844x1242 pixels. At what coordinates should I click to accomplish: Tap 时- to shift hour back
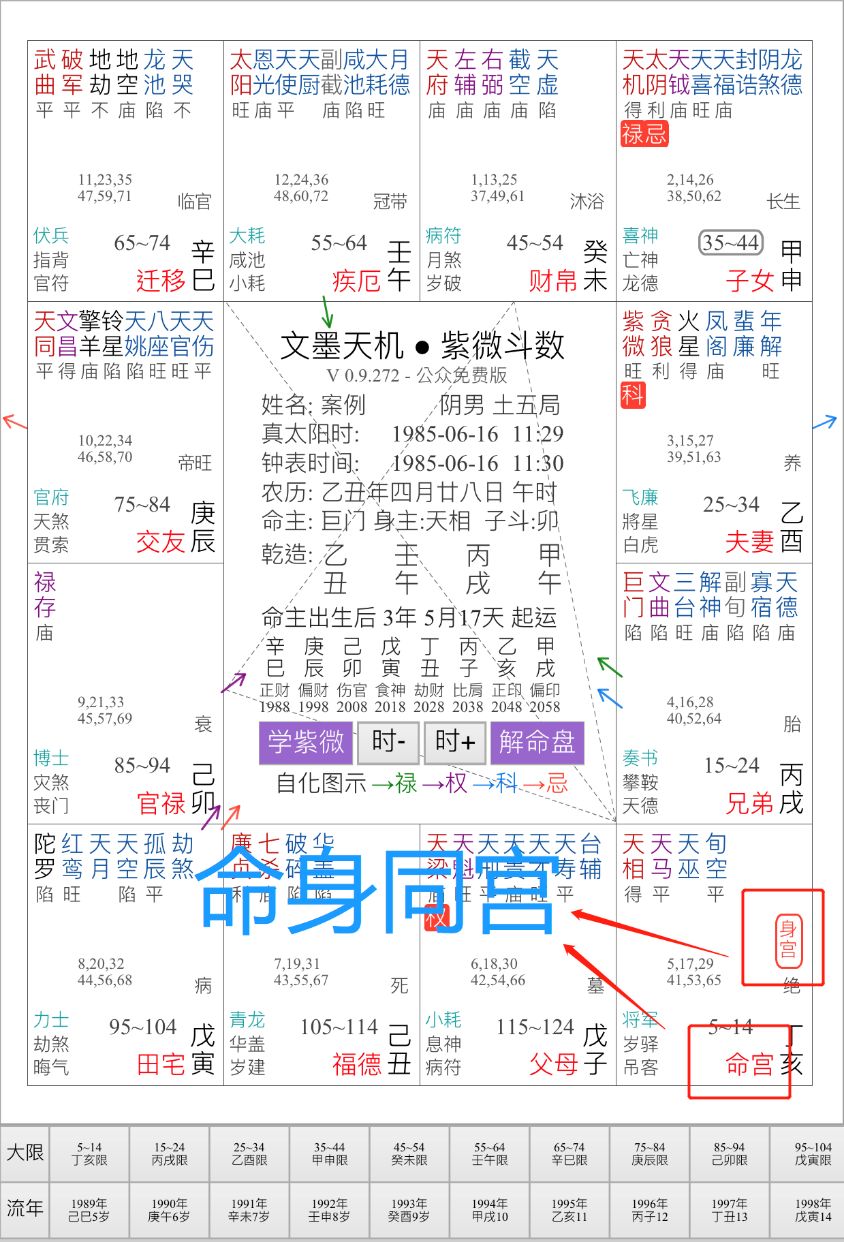388,743
